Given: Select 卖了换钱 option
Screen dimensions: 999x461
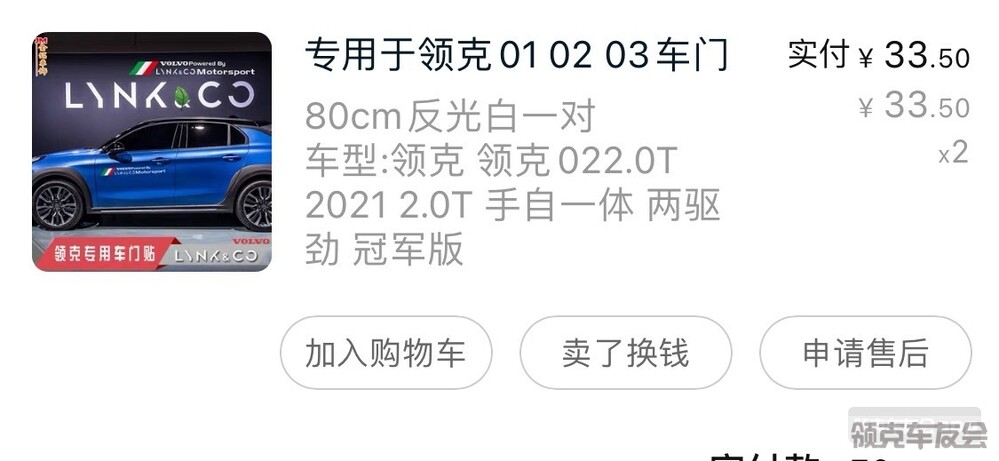Looking at the screenshot, I should [625, 353].
